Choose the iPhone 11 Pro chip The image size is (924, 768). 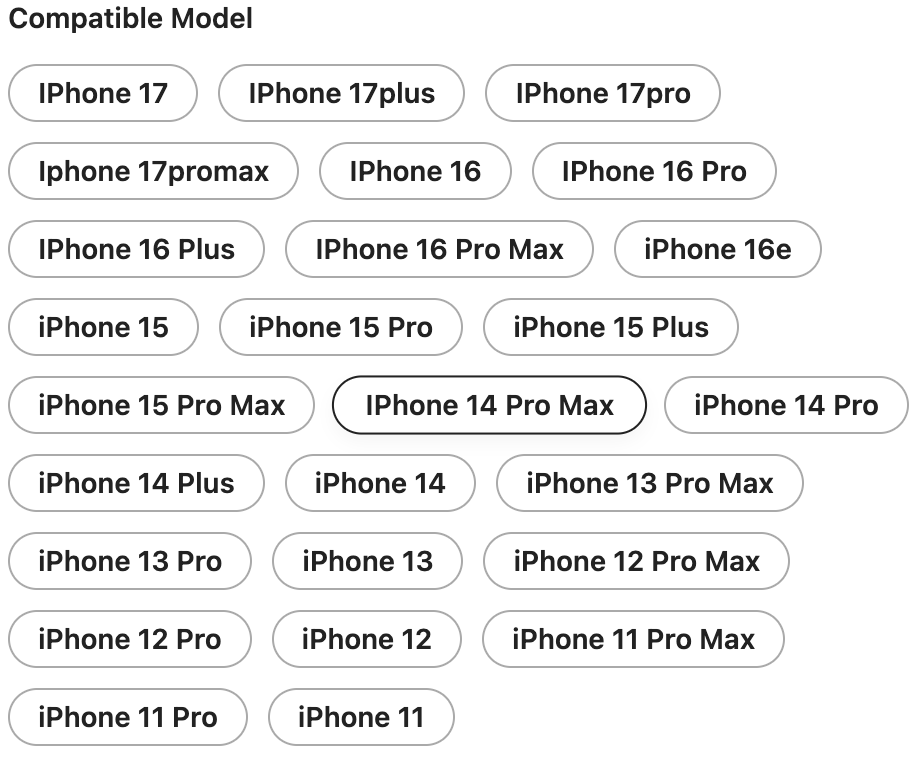tap(127, 718)
